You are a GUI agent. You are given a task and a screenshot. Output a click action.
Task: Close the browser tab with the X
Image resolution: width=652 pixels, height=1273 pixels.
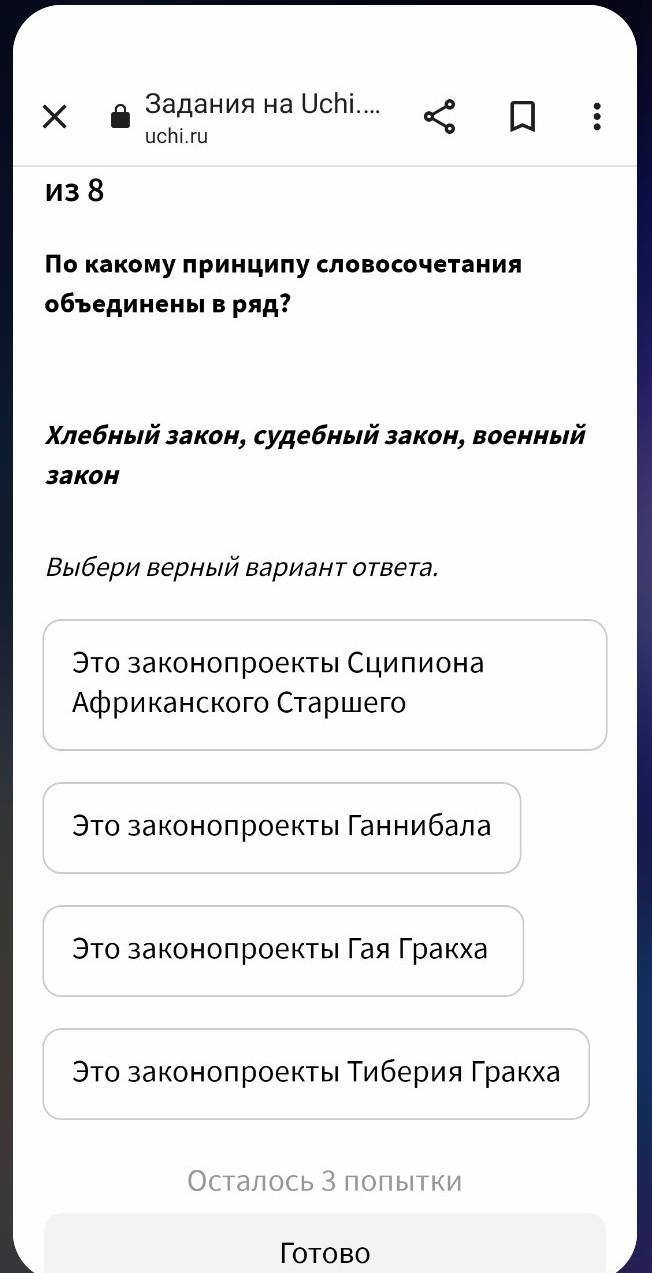click(55, 117)
